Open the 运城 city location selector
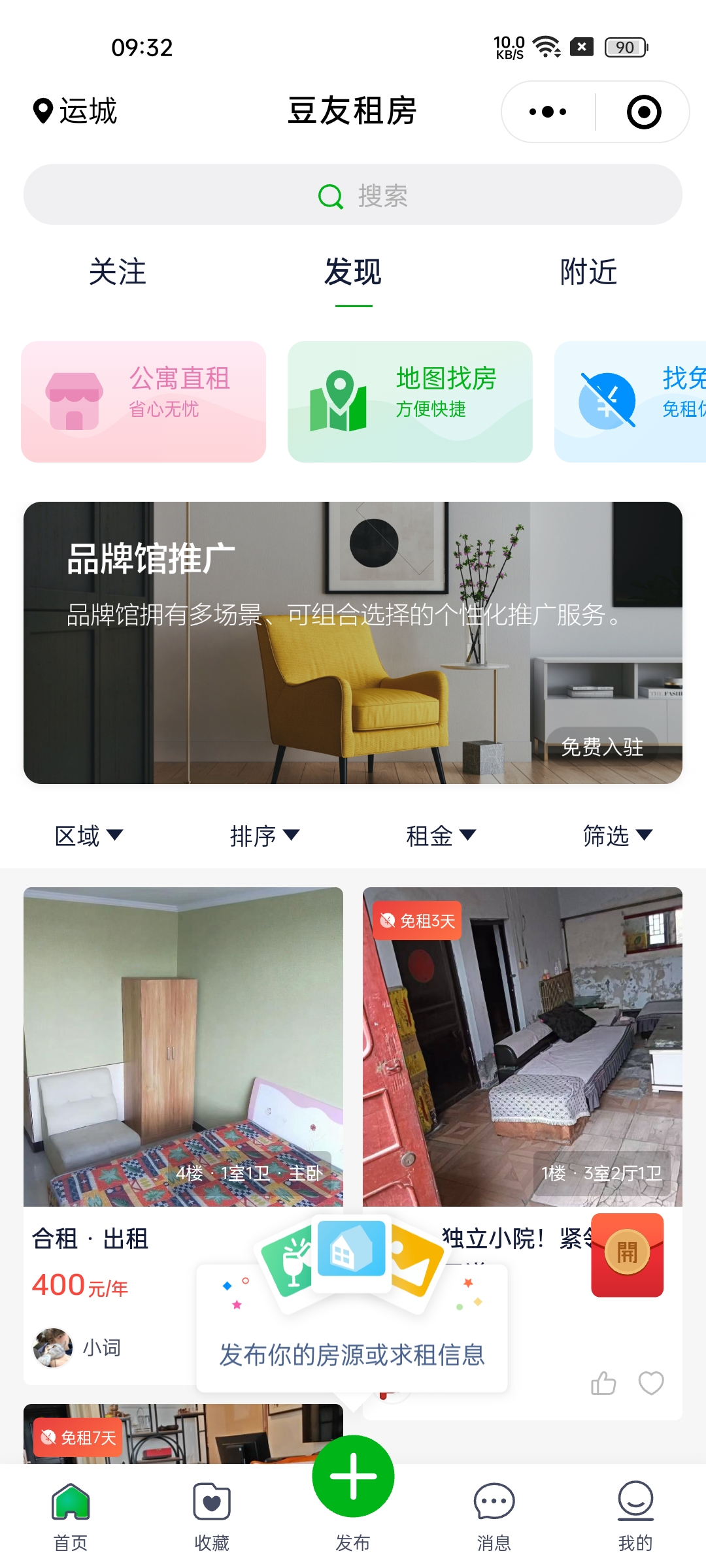 tap(75, 111)
